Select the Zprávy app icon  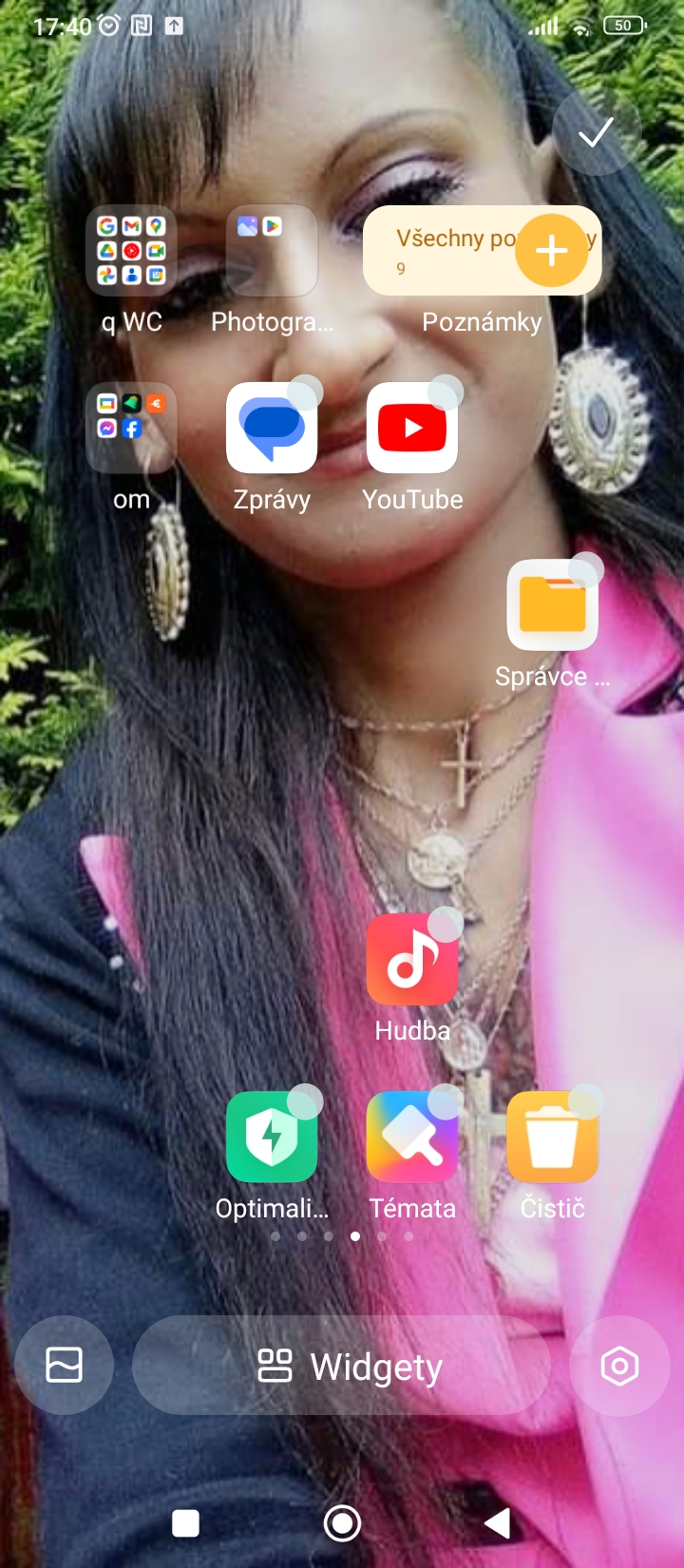(x=272, y=428)
